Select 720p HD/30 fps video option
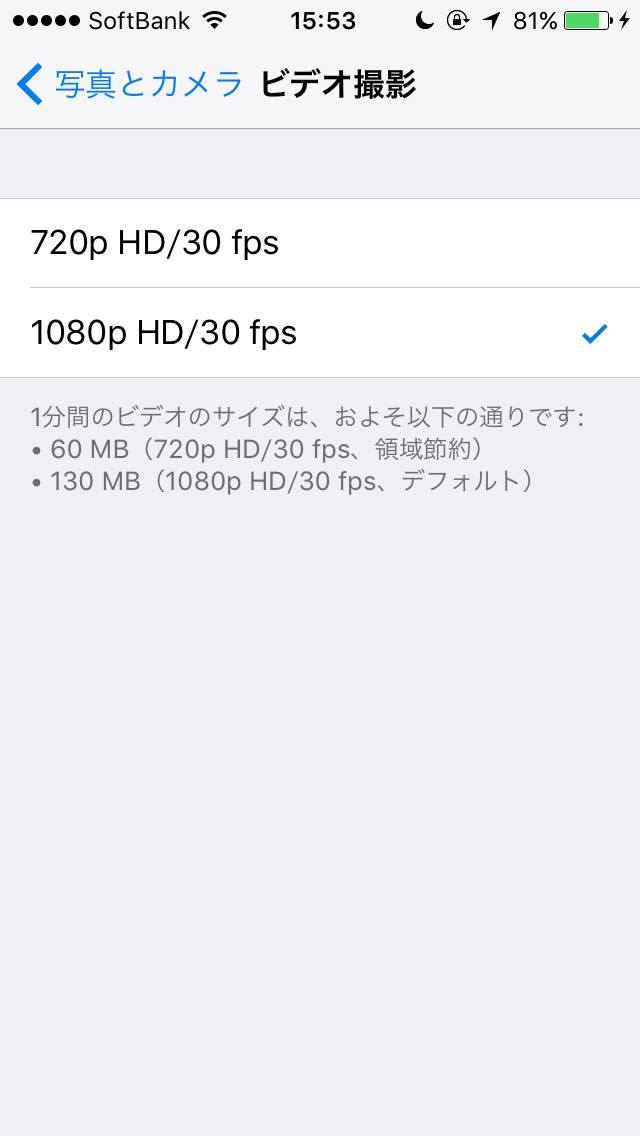This screenshot has width=640, height=1136. point(320,243)
